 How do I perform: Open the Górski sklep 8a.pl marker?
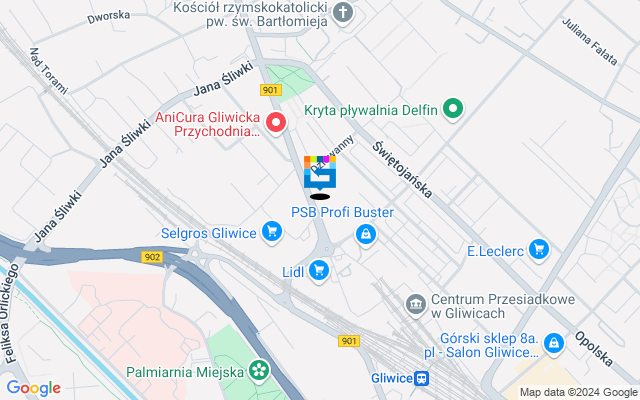pyautogui.click(x=554, y=344)
